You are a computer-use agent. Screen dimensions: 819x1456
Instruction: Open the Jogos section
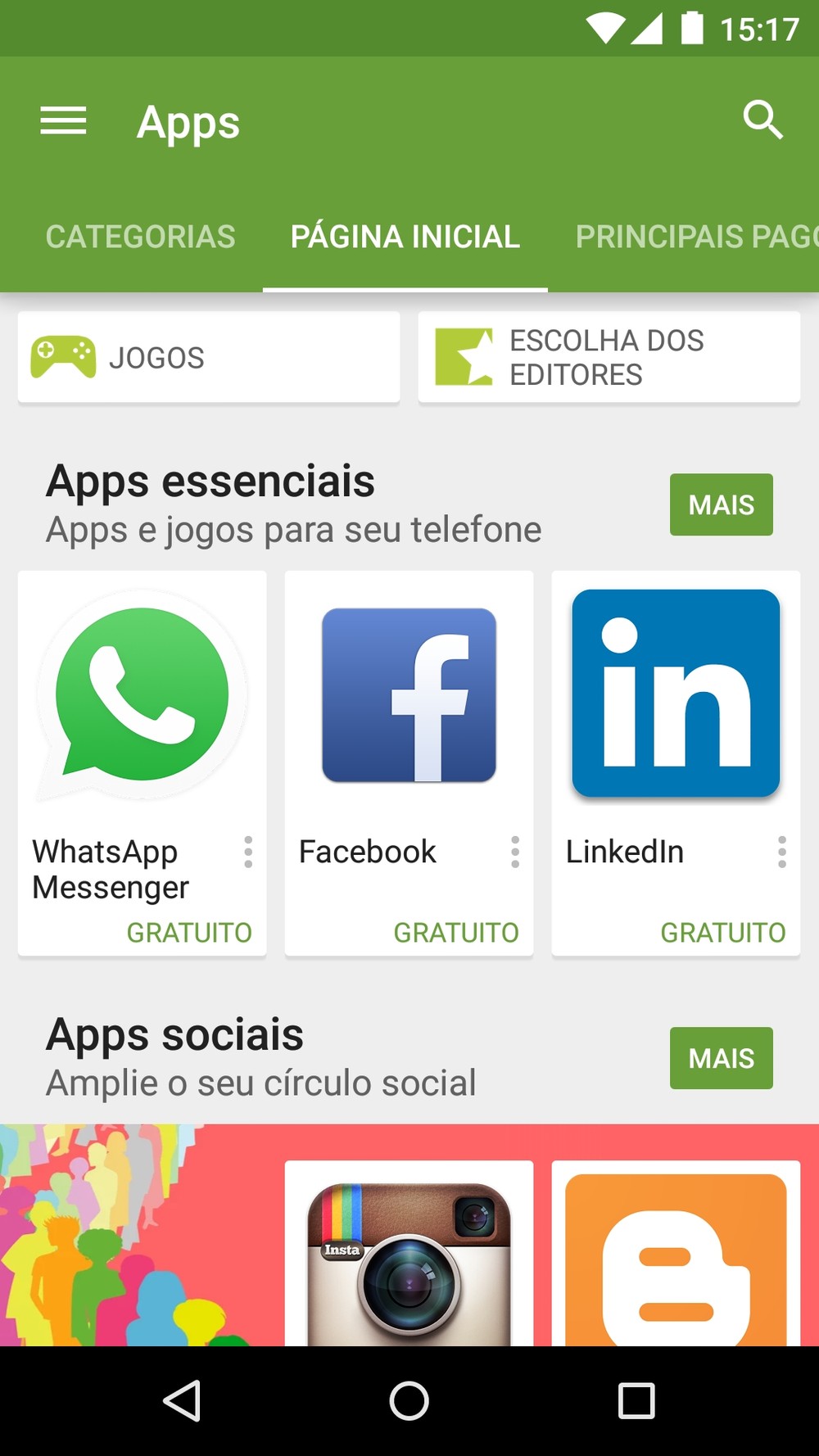pos(208,358)
